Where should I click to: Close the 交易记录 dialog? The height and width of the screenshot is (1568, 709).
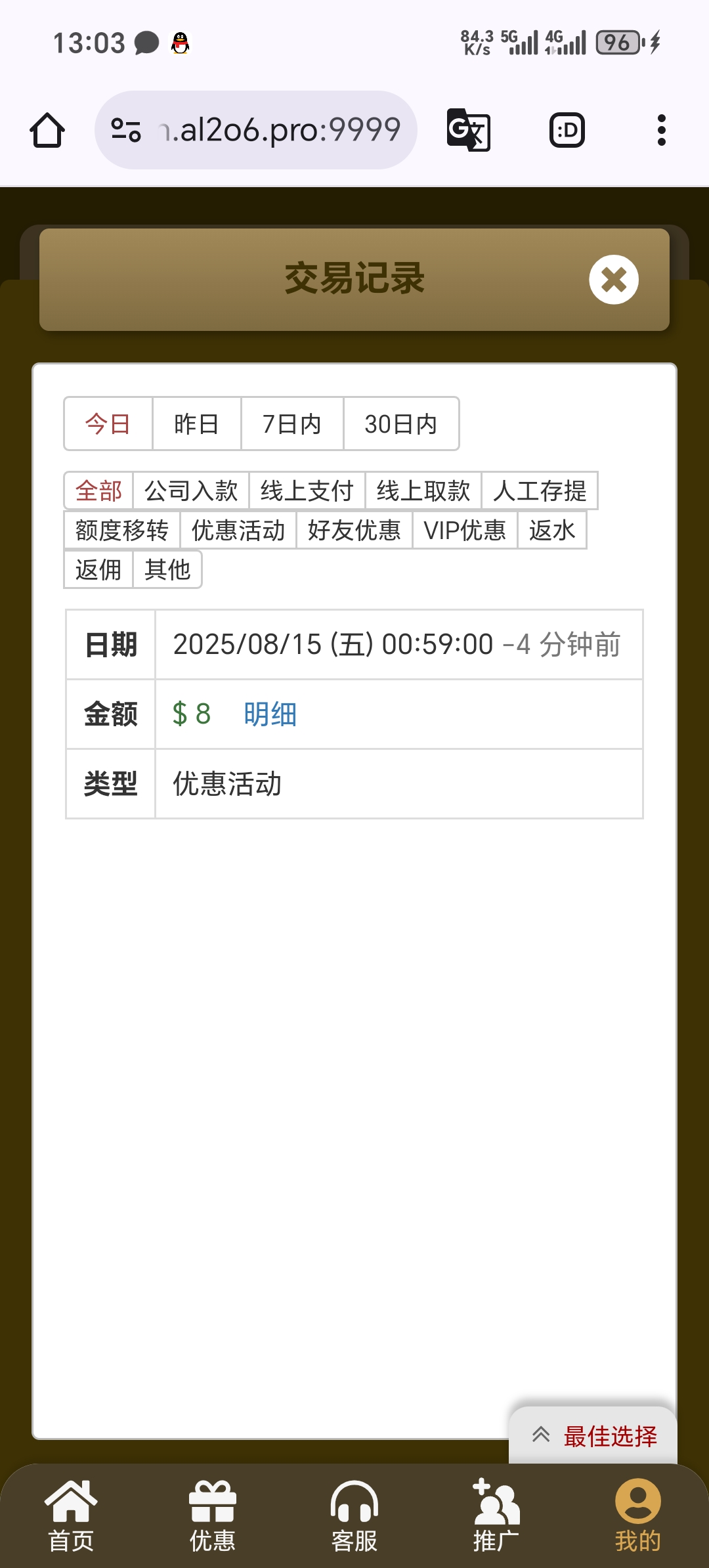[x=614, y=280]
